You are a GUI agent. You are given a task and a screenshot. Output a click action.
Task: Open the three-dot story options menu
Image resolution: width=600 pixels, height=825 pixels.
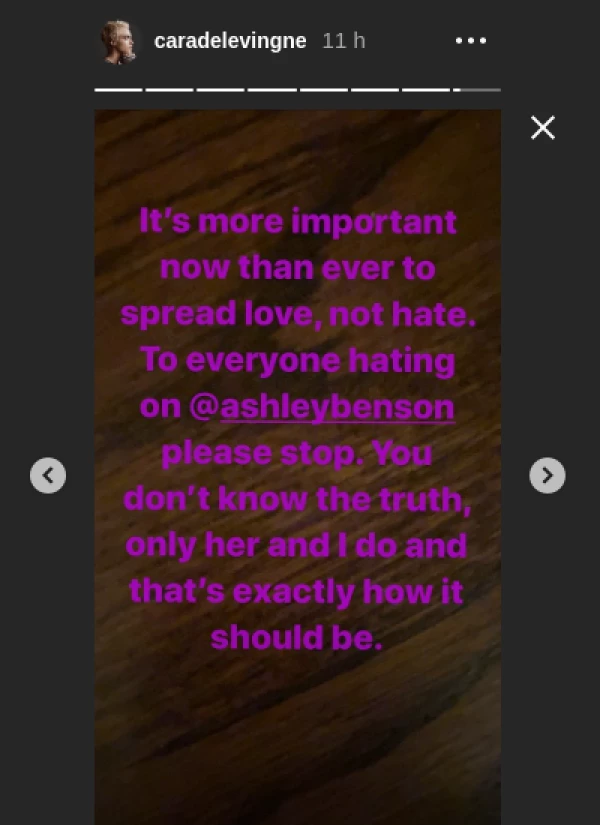(470, 41)
